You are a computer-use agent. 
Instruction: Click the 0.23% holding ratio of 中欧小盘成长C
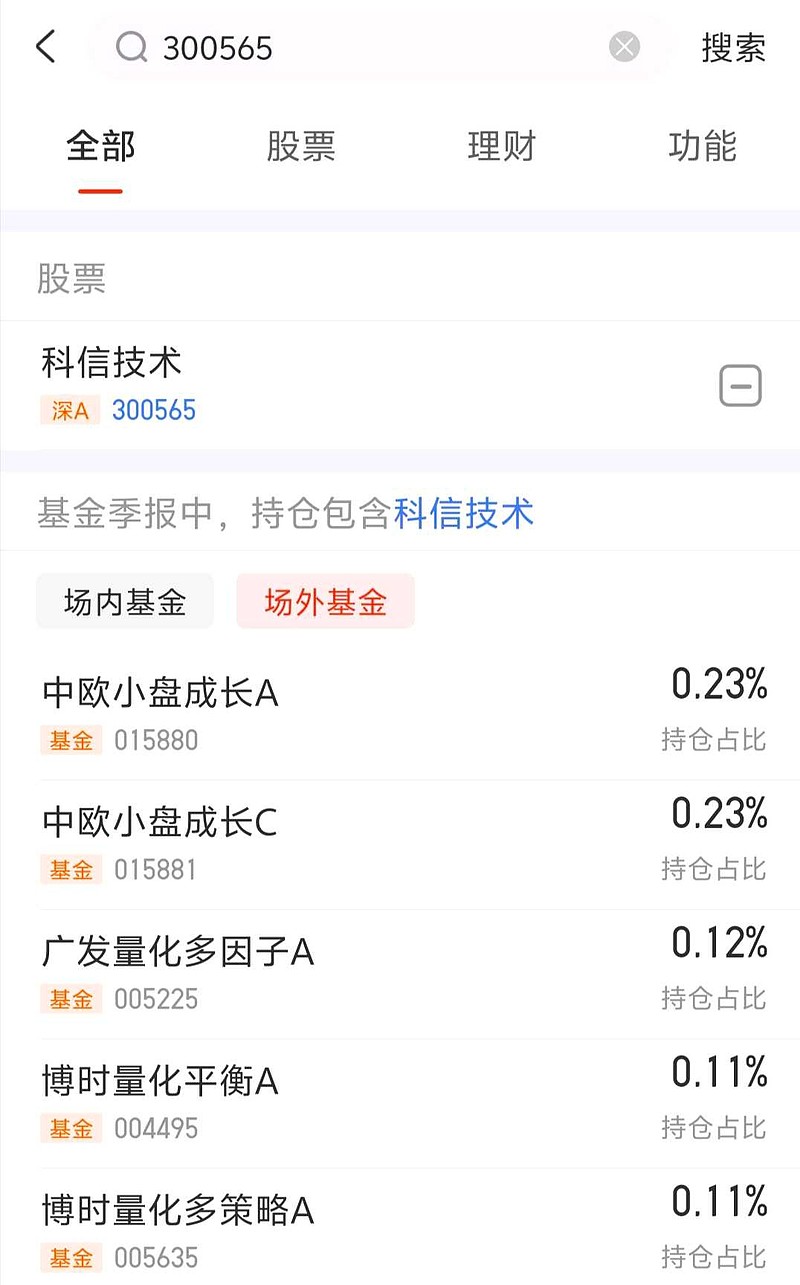click(x=717, y=814)
